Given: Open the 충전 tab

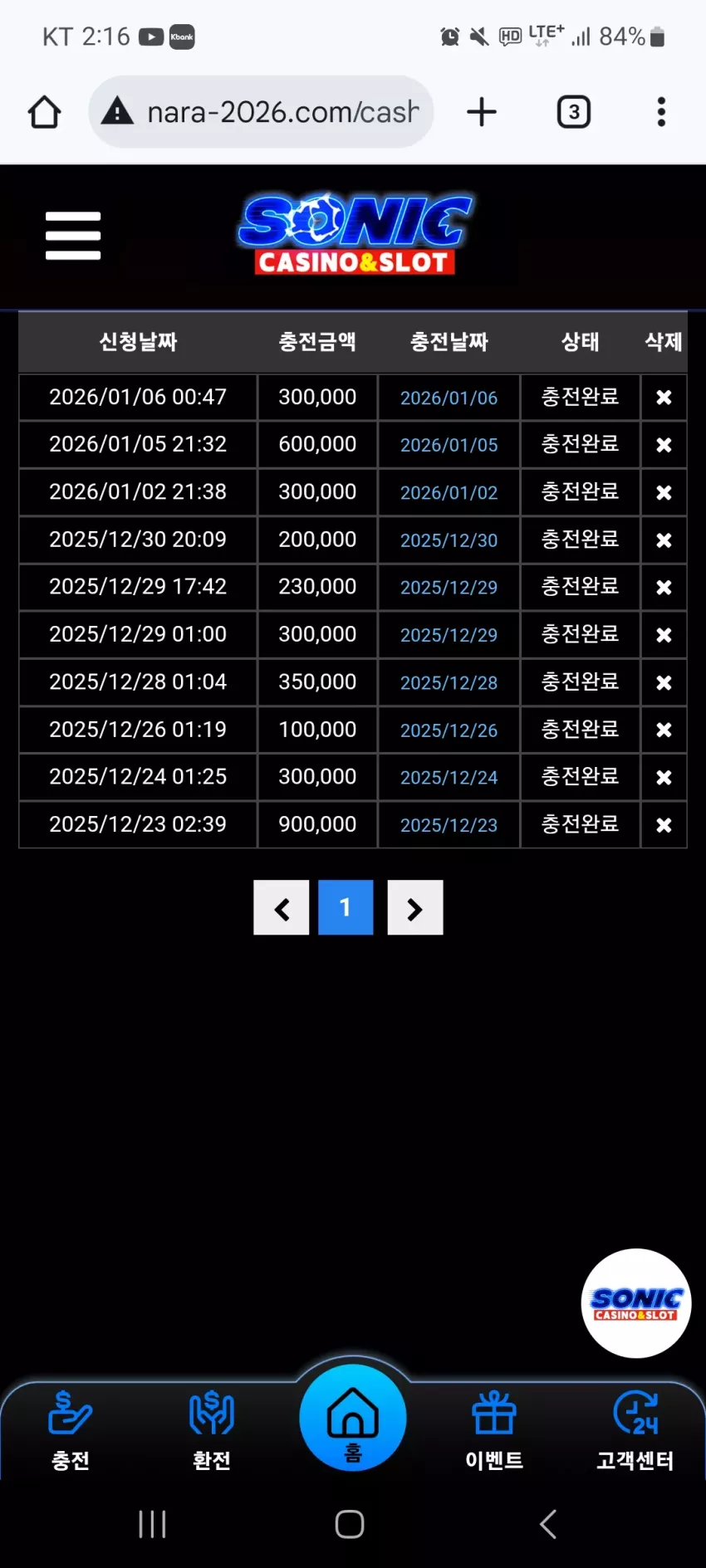Looking at the screenshot, I should 71,1431.
